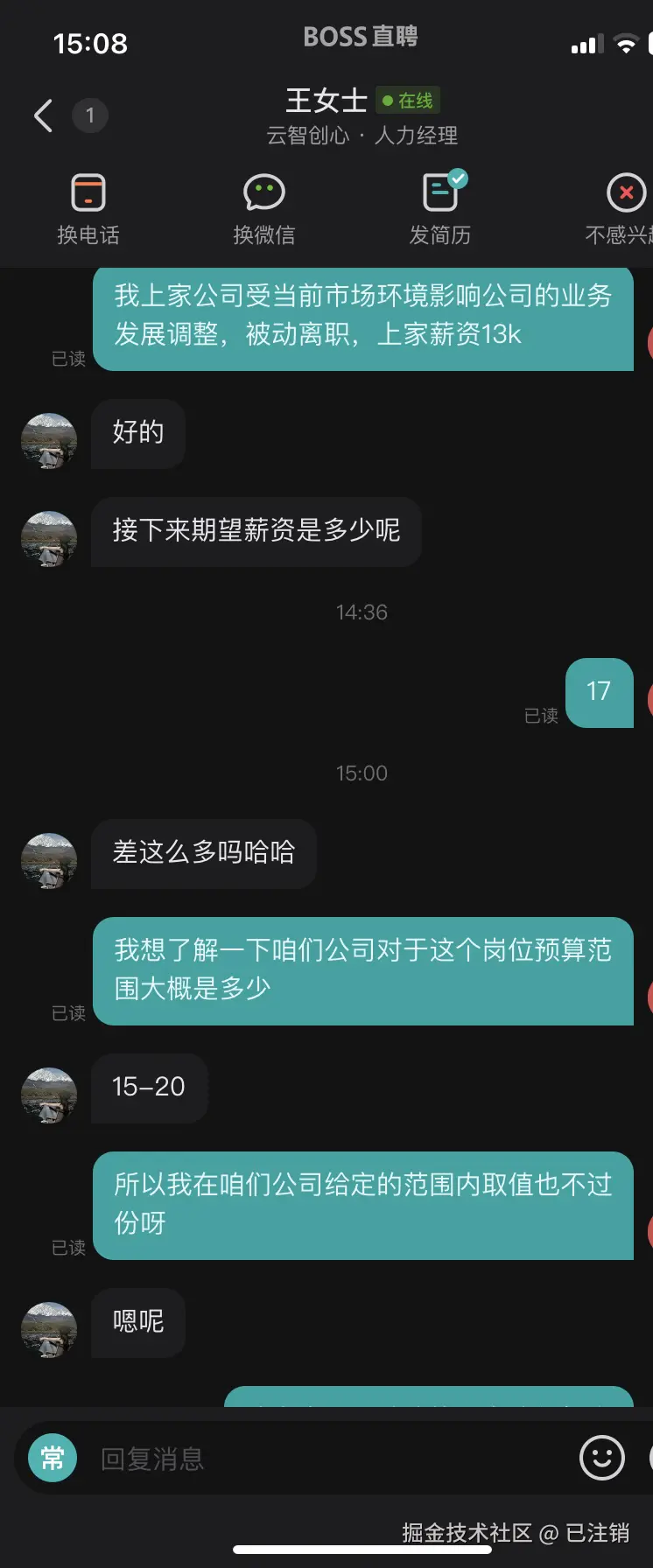653x1568 pixels.
Task: Select the 发简历 send-resume icon
Action: (x=440, y=192)
